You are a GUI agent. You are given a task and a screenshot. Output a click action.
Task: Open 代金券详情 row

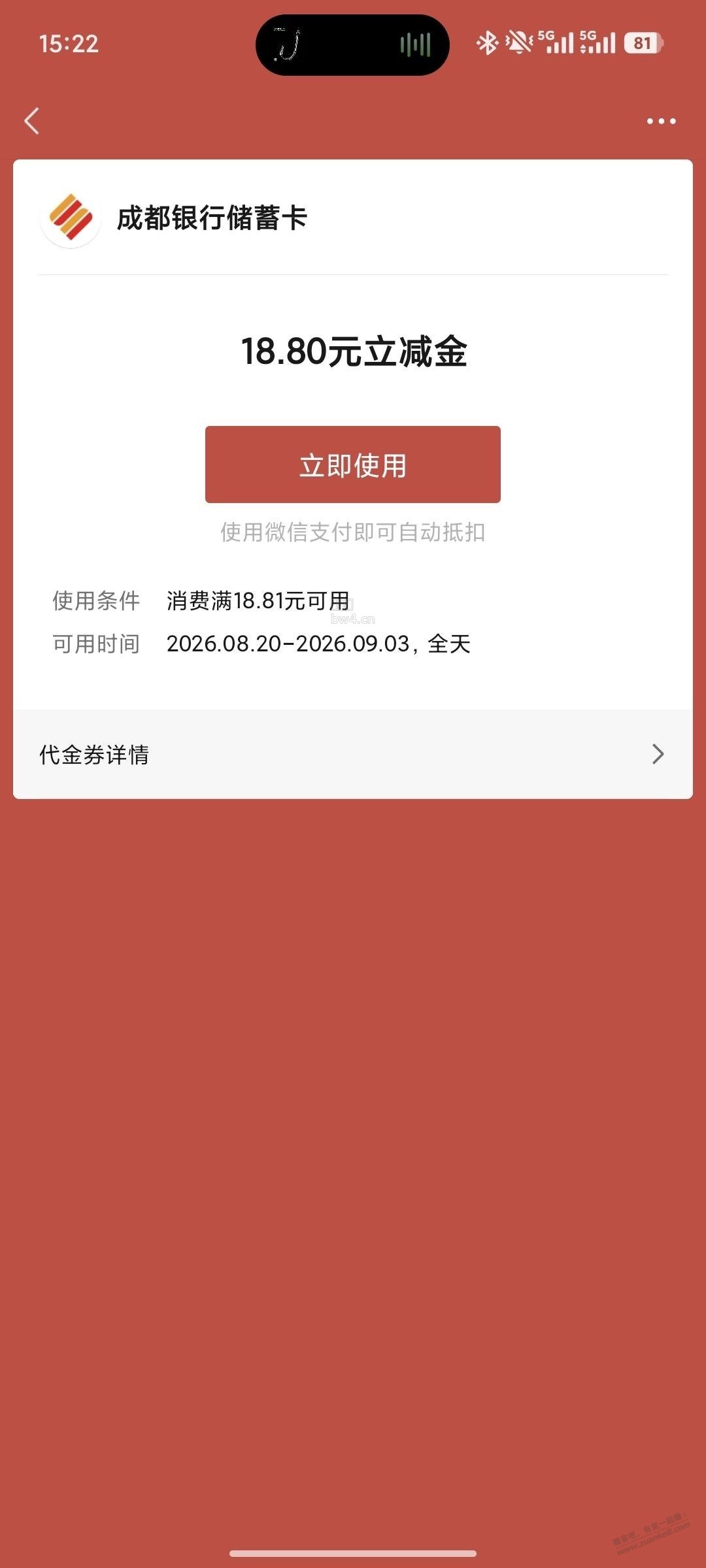[353, 754]
